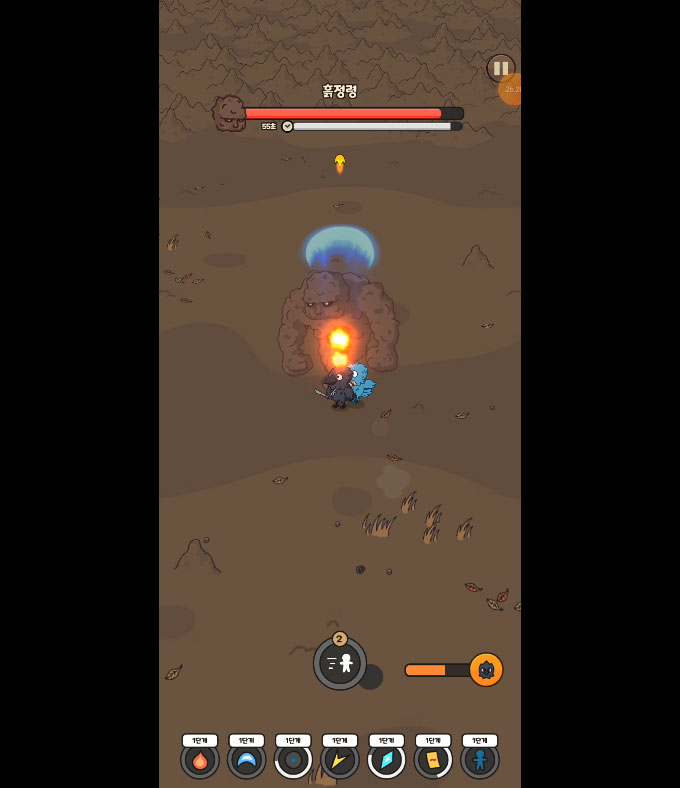This screenshot has width=680, height=788.
Task: Activate the dash ability button
Action: 340,663
